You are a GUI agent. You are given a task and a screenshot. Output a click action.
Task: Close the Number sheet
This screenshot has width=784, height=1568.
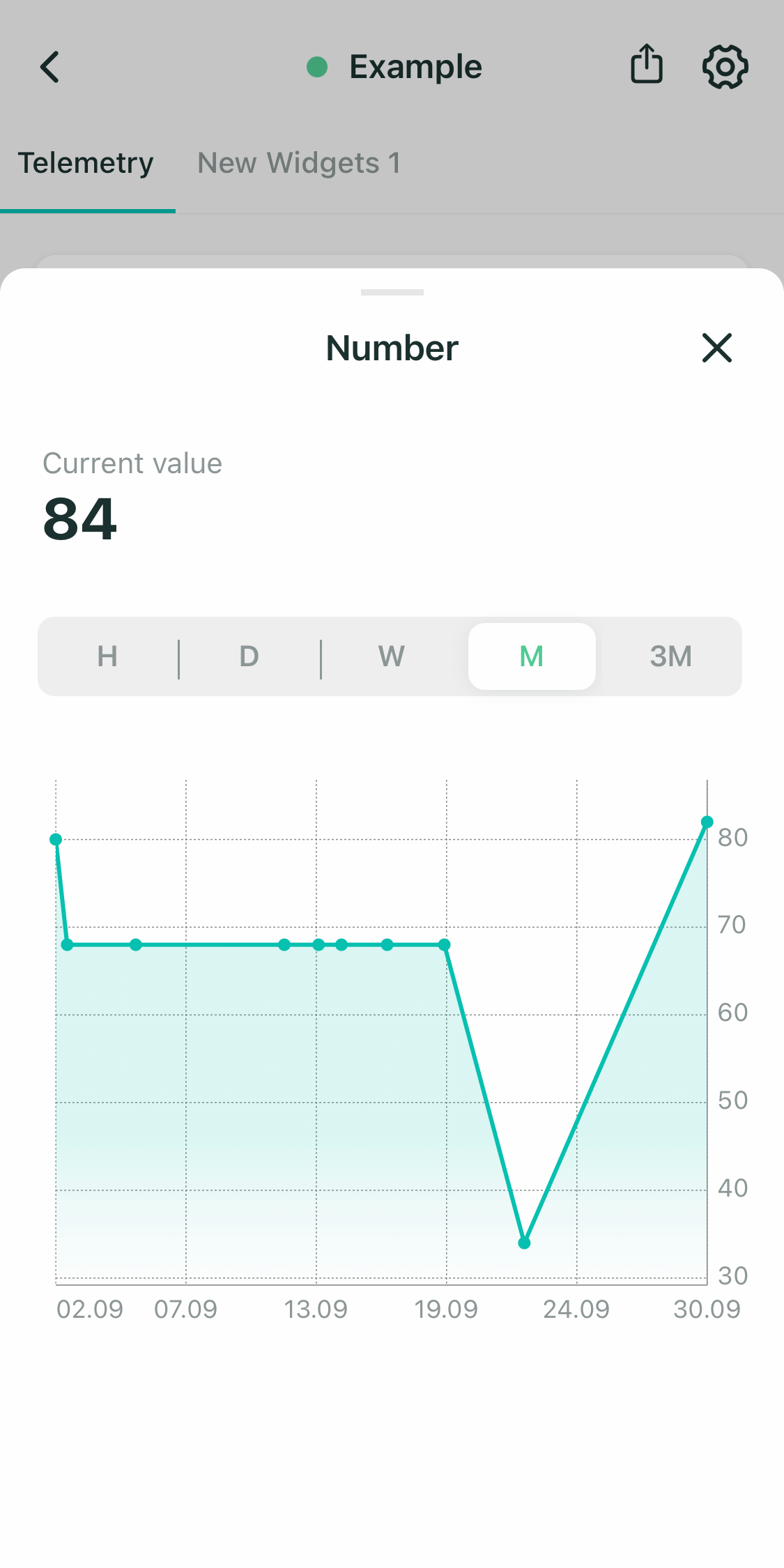click(717, 348)
